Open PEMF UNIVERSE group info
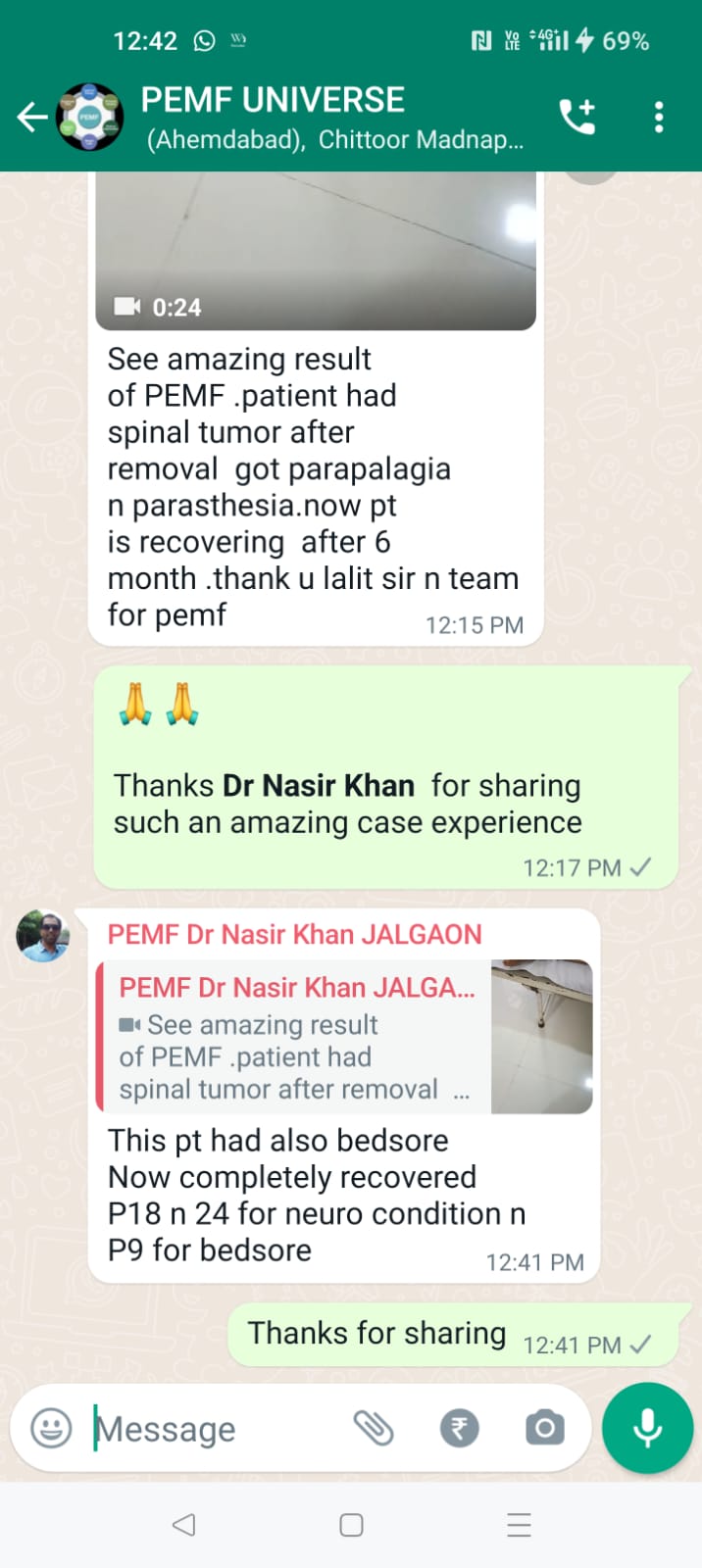The image size is (702, 1568). [333, 118]
